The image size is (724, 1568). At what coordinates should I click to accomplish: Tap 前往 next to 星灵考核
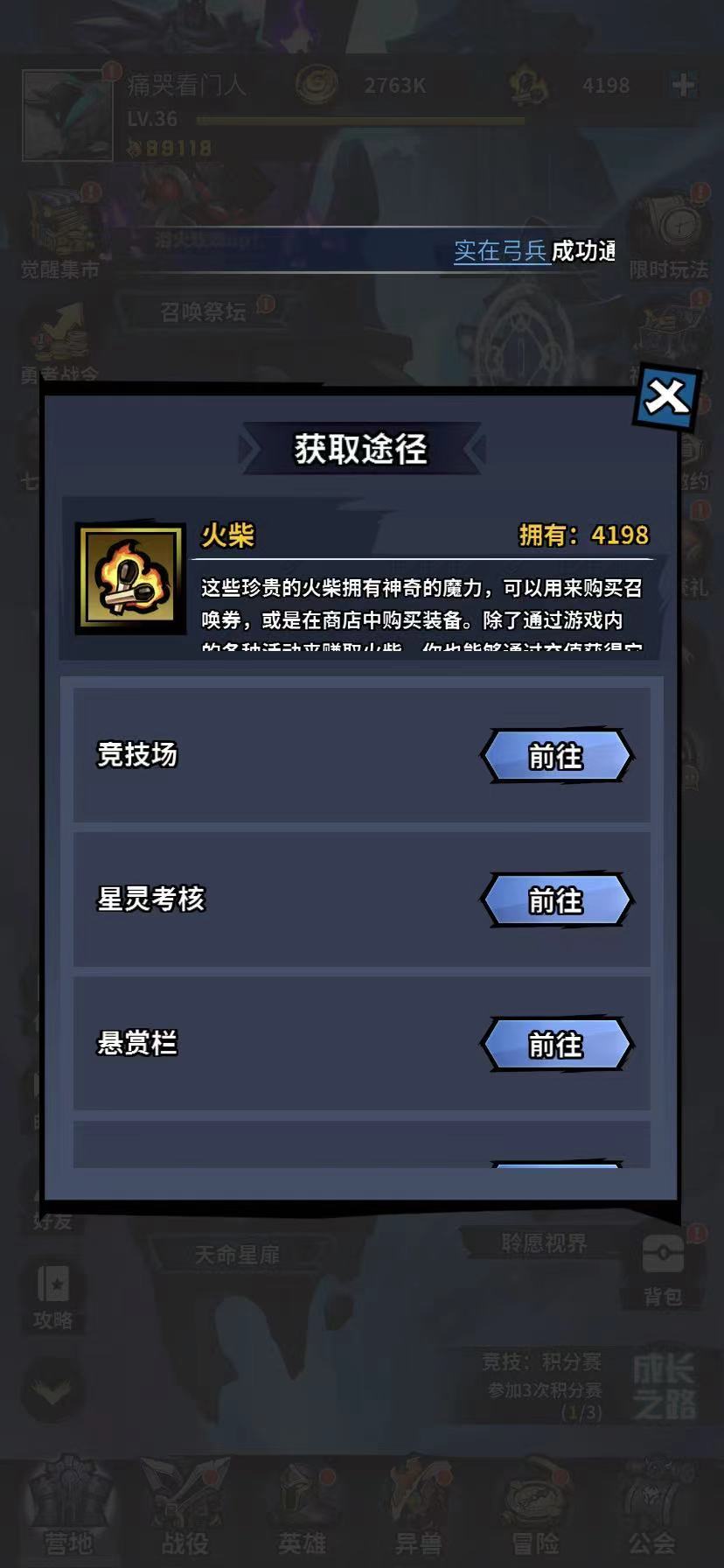click(555, 900)
